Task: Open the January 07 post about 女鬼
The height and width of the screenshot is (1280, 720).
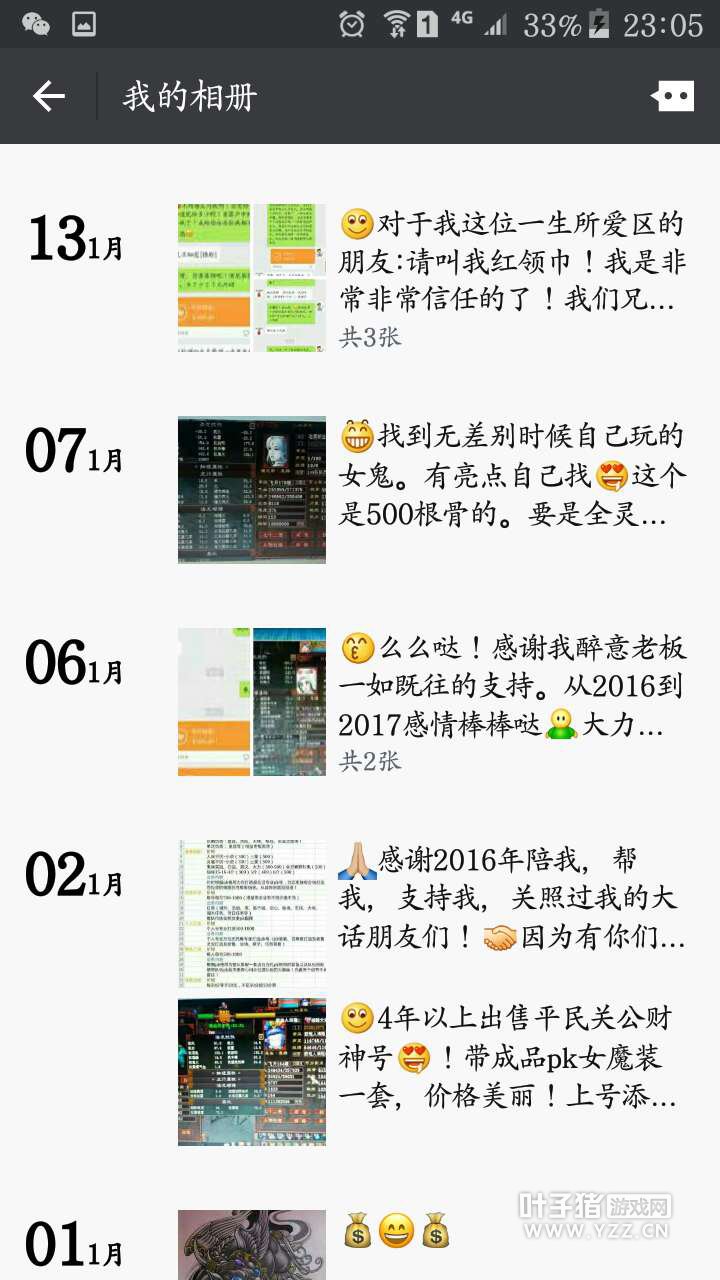Action: point(512,475)
